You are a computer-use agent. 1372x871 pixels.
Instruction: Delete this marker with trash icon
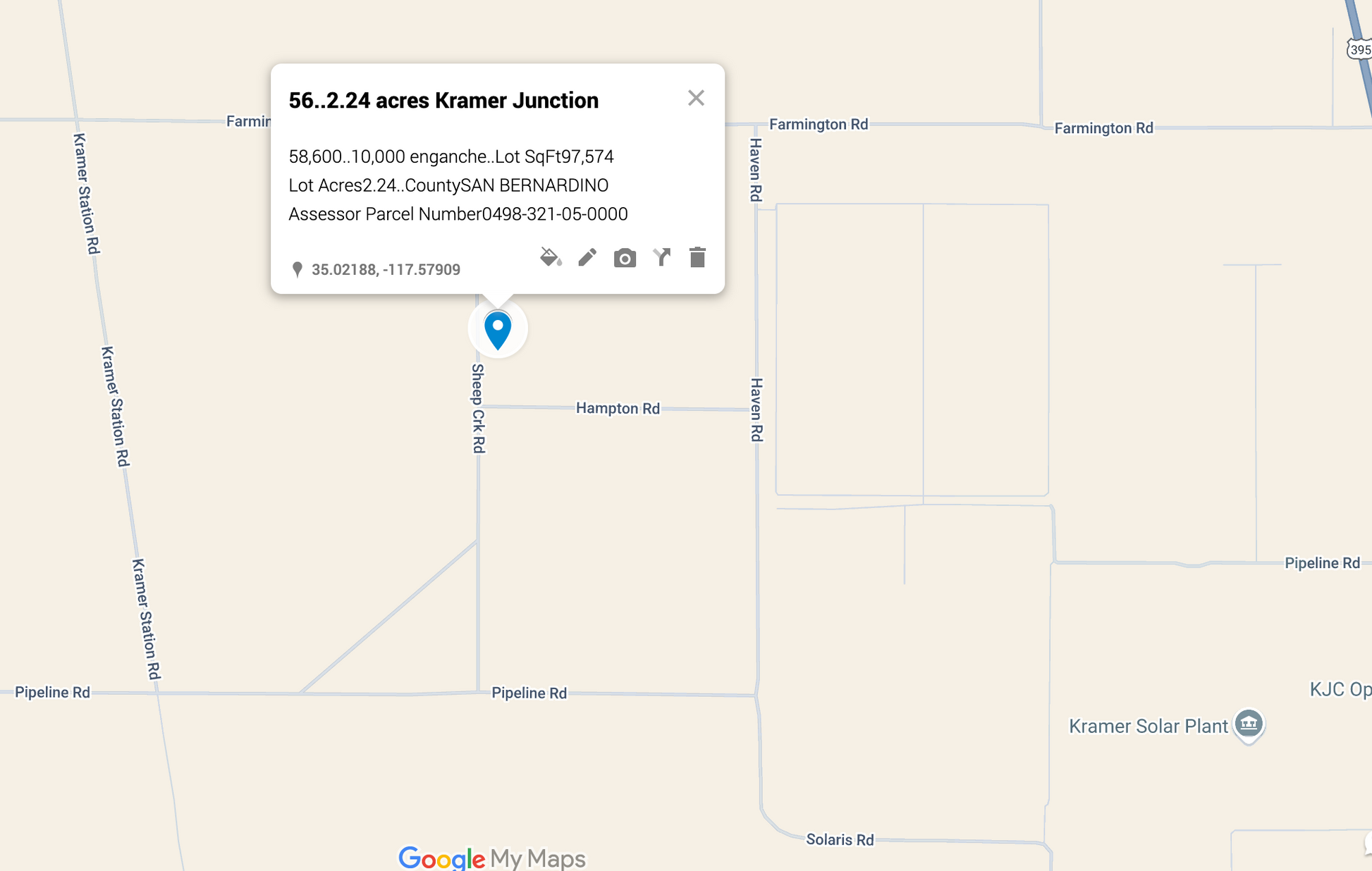(x=697, y=257)
